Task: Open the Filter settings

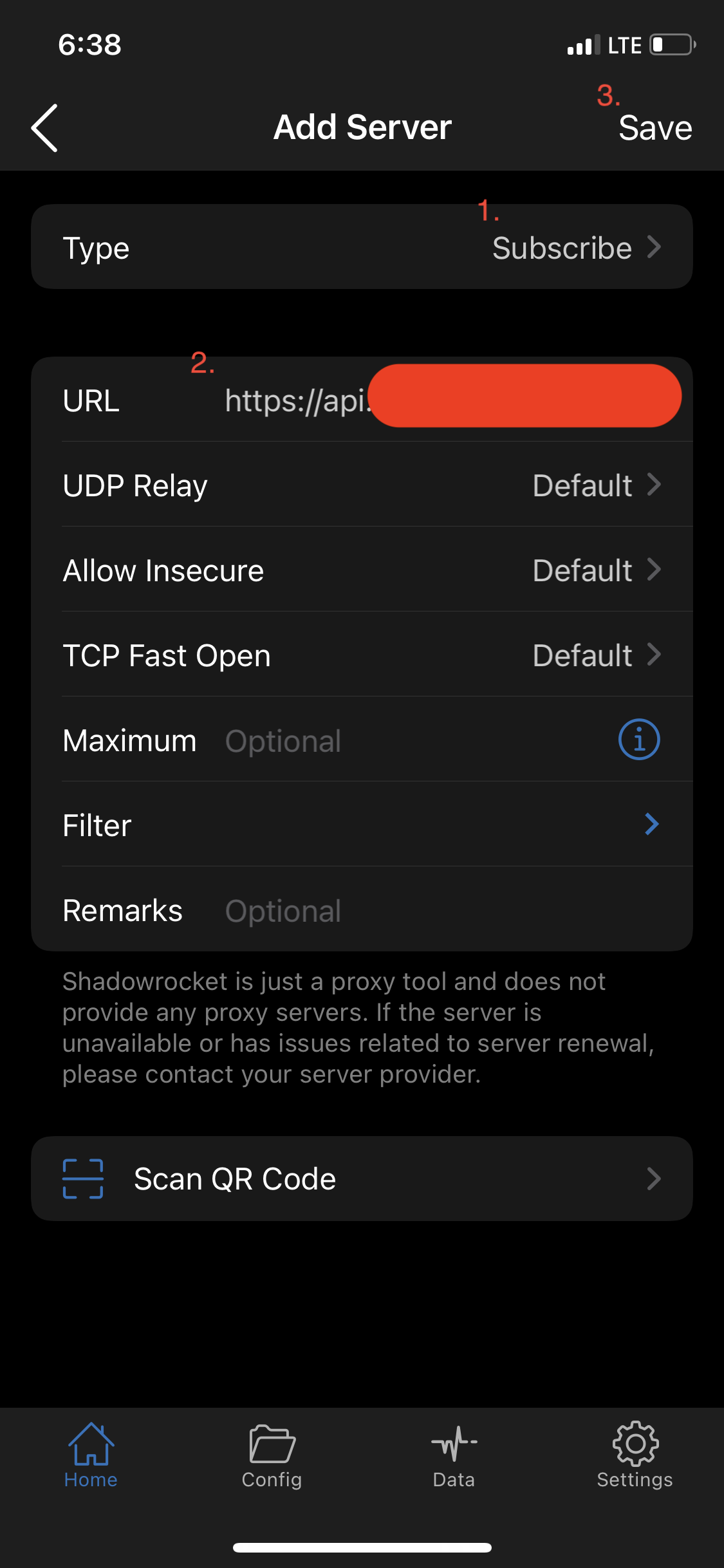Action: (x=362, y=825)
